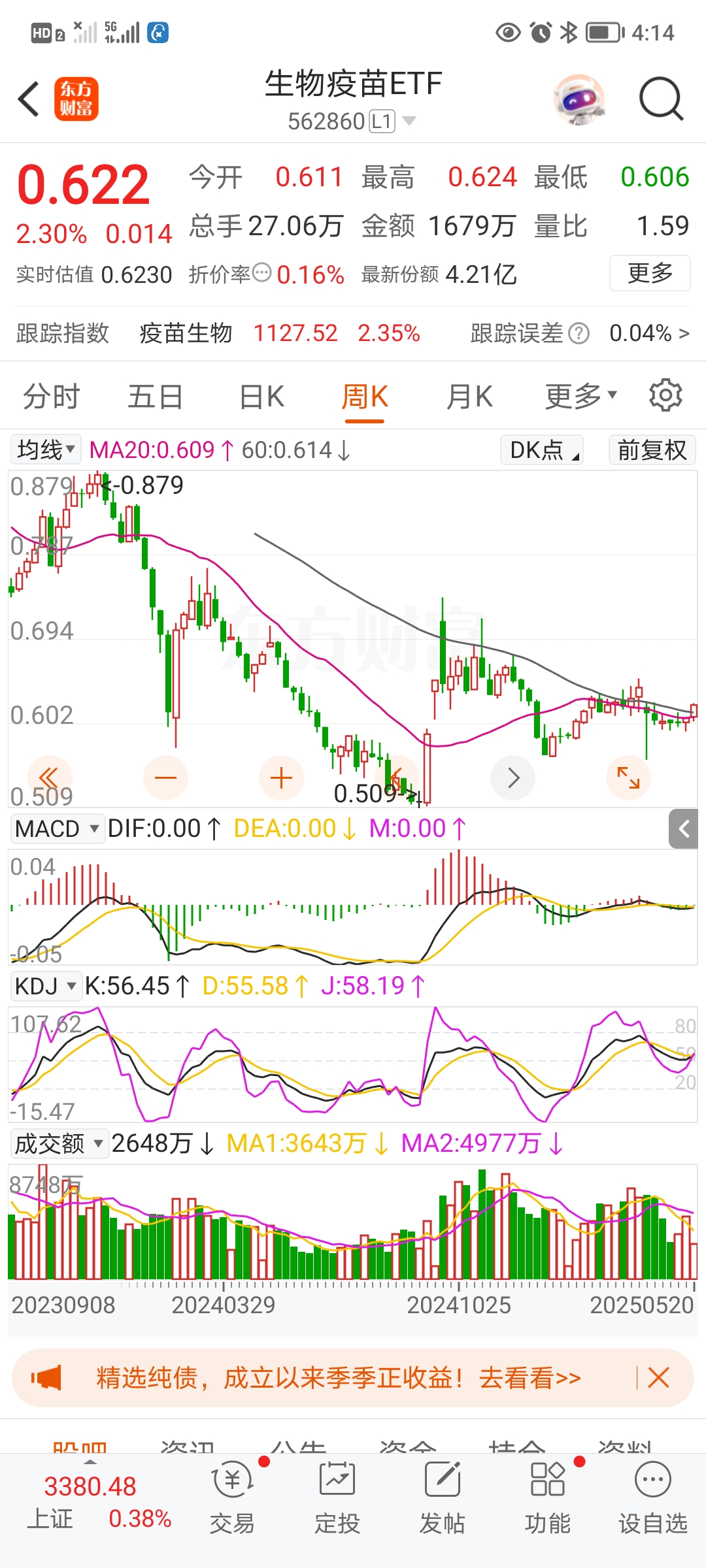Tap 更多 button for more quote data
This screenshot has height=1568, width=706.
click(650, 273)
